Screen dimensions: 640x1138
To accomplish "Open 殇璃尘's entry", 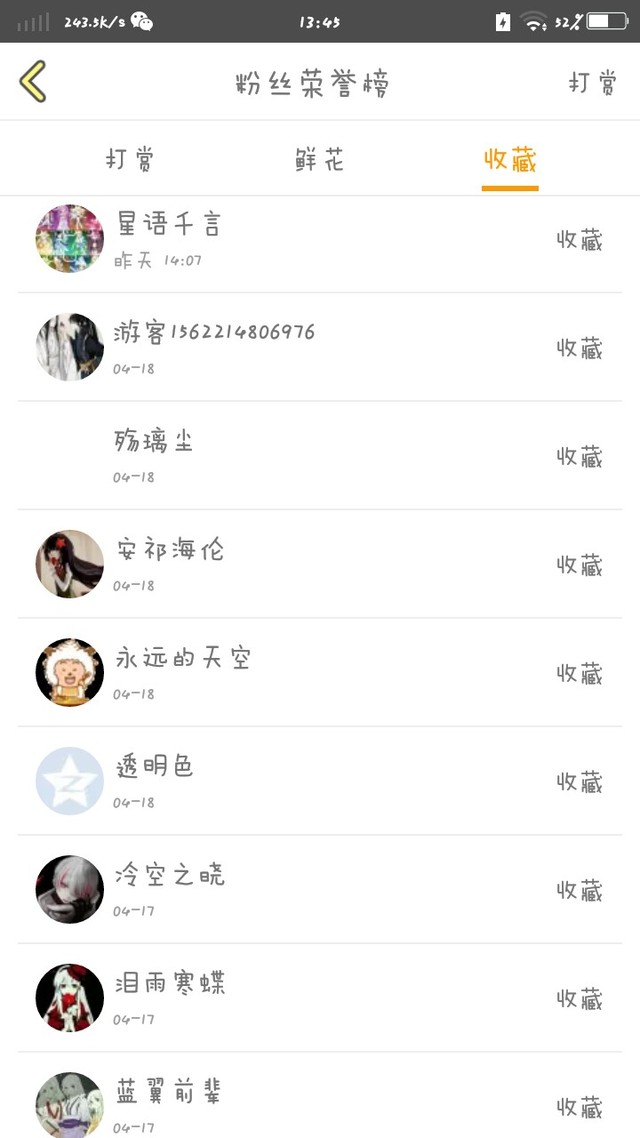I will pyautogui.click(x=320, y=456).
